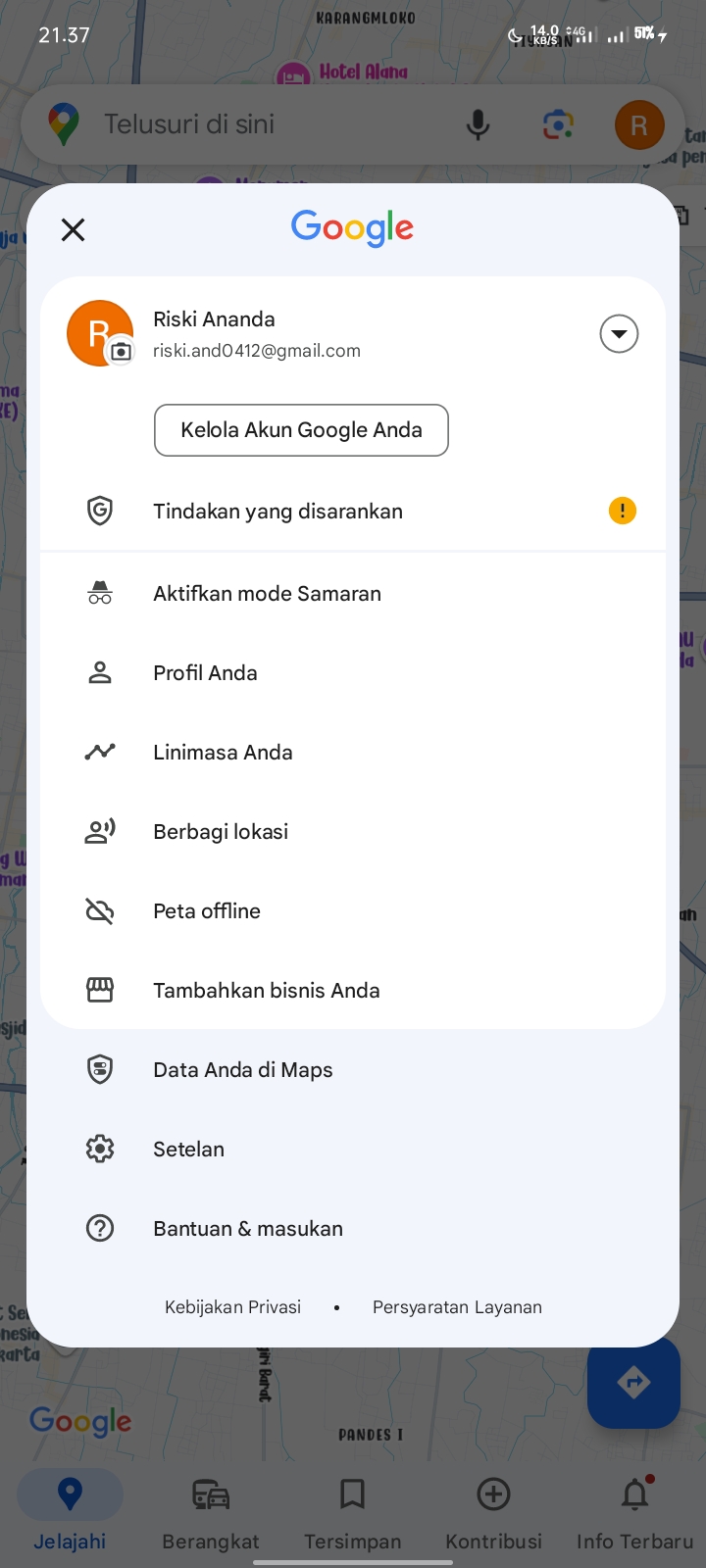Open the Persyaratan Layanan link
Image resolution: width=706 pixels, height=1568 pixels.
[x=457, y=1307]
